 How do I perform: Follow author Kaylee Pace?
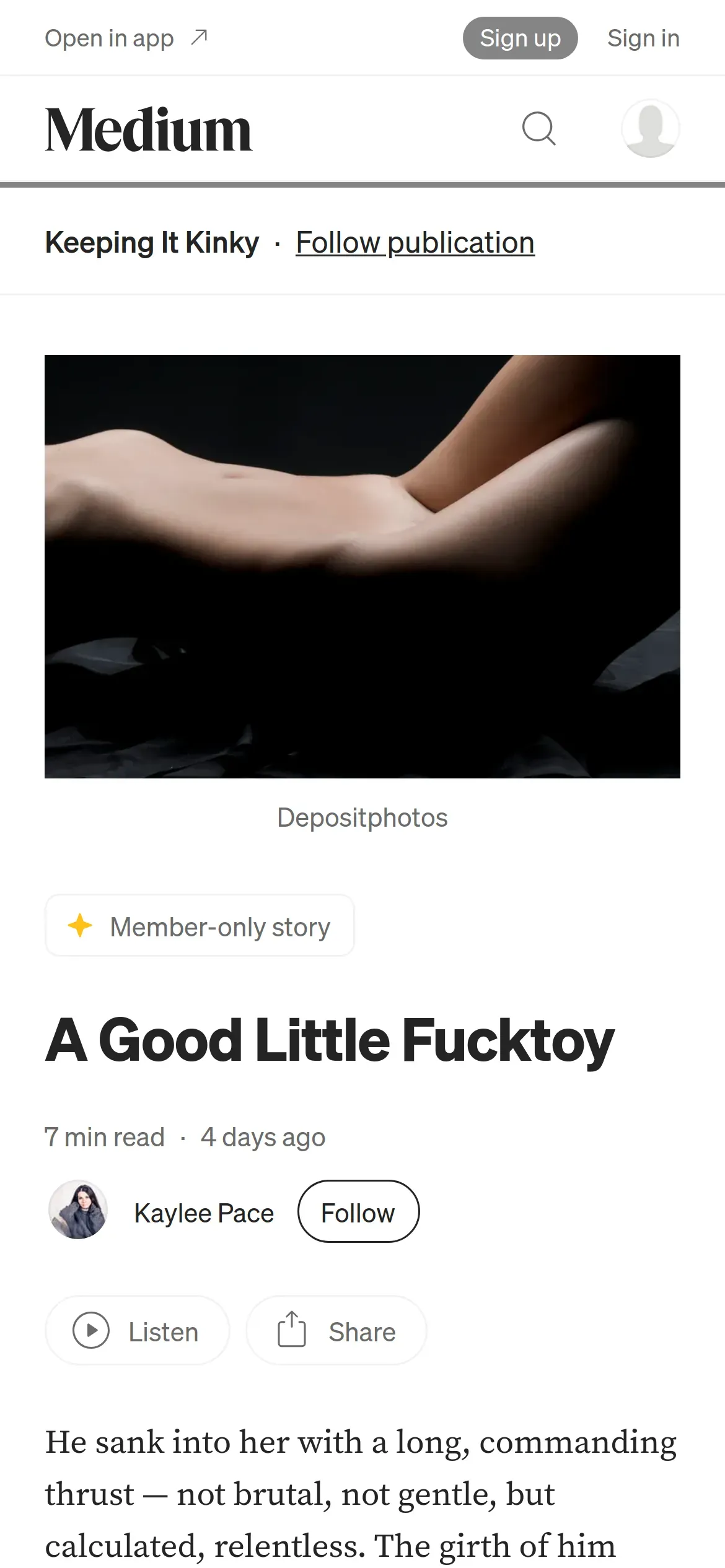359,1211
